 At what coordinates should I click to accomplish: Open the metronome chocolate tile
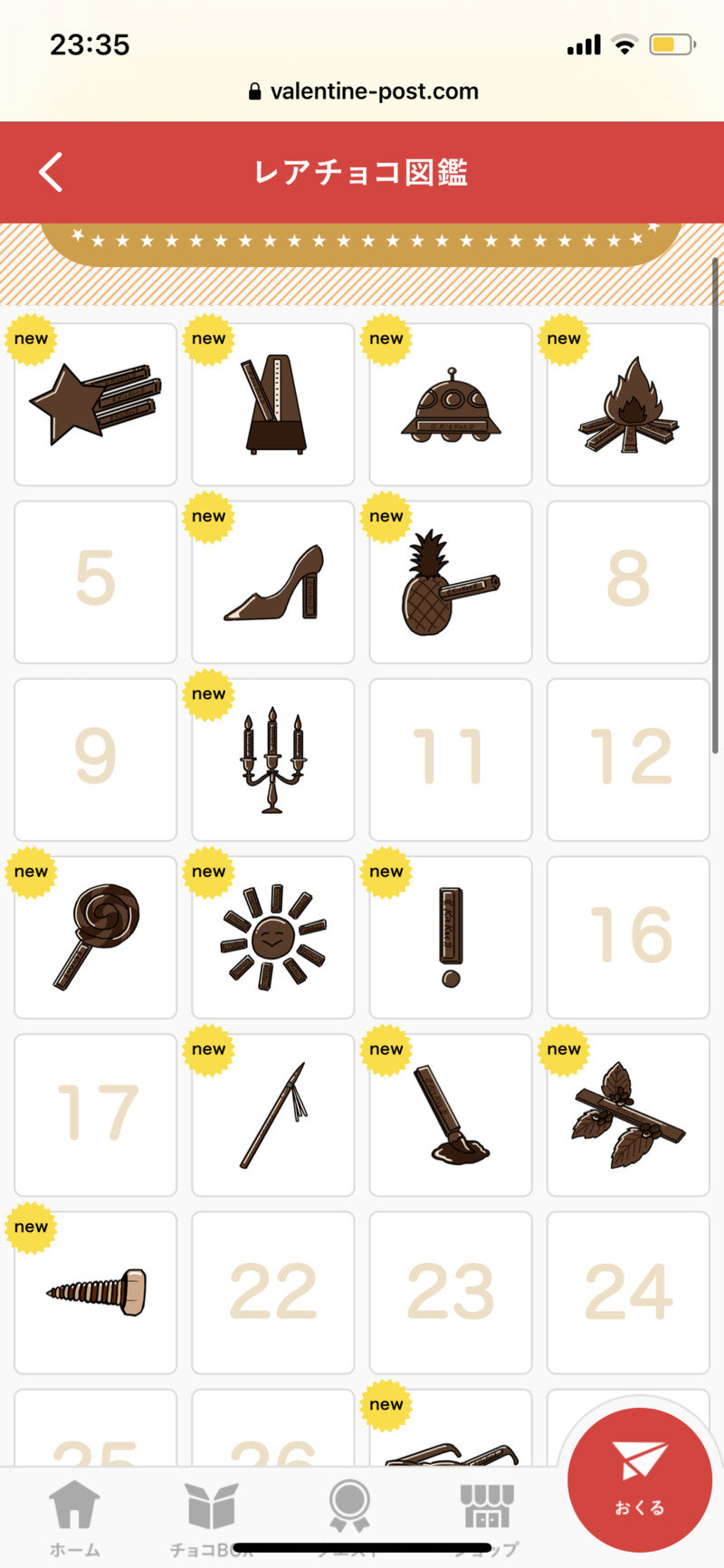pyautogui.click(x=273, y=405)
